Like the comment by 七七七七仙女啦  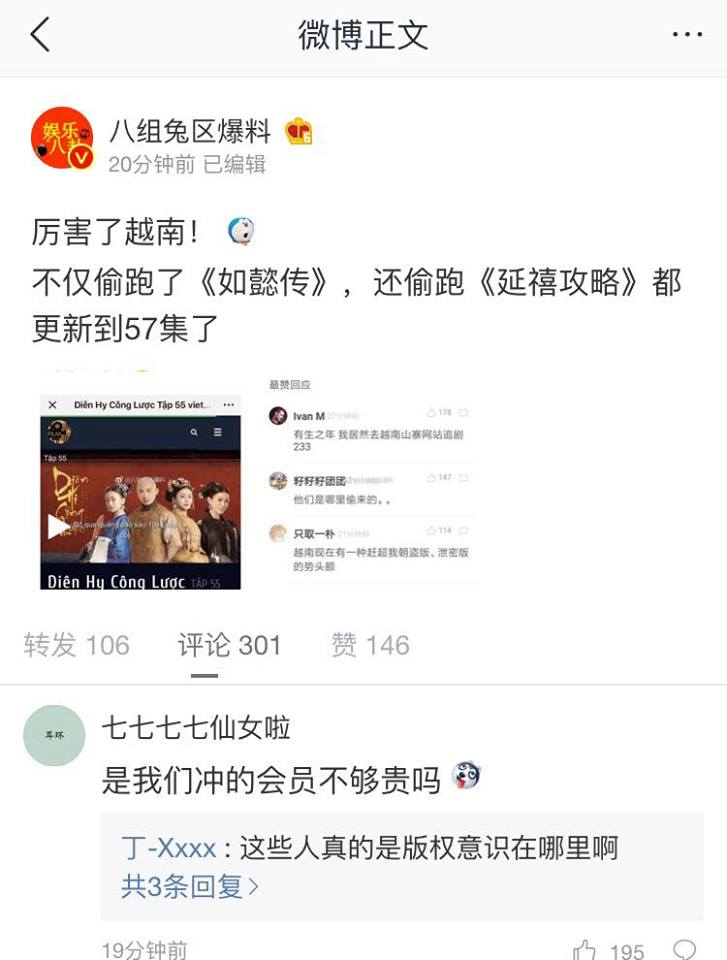(x=586, y=950)
